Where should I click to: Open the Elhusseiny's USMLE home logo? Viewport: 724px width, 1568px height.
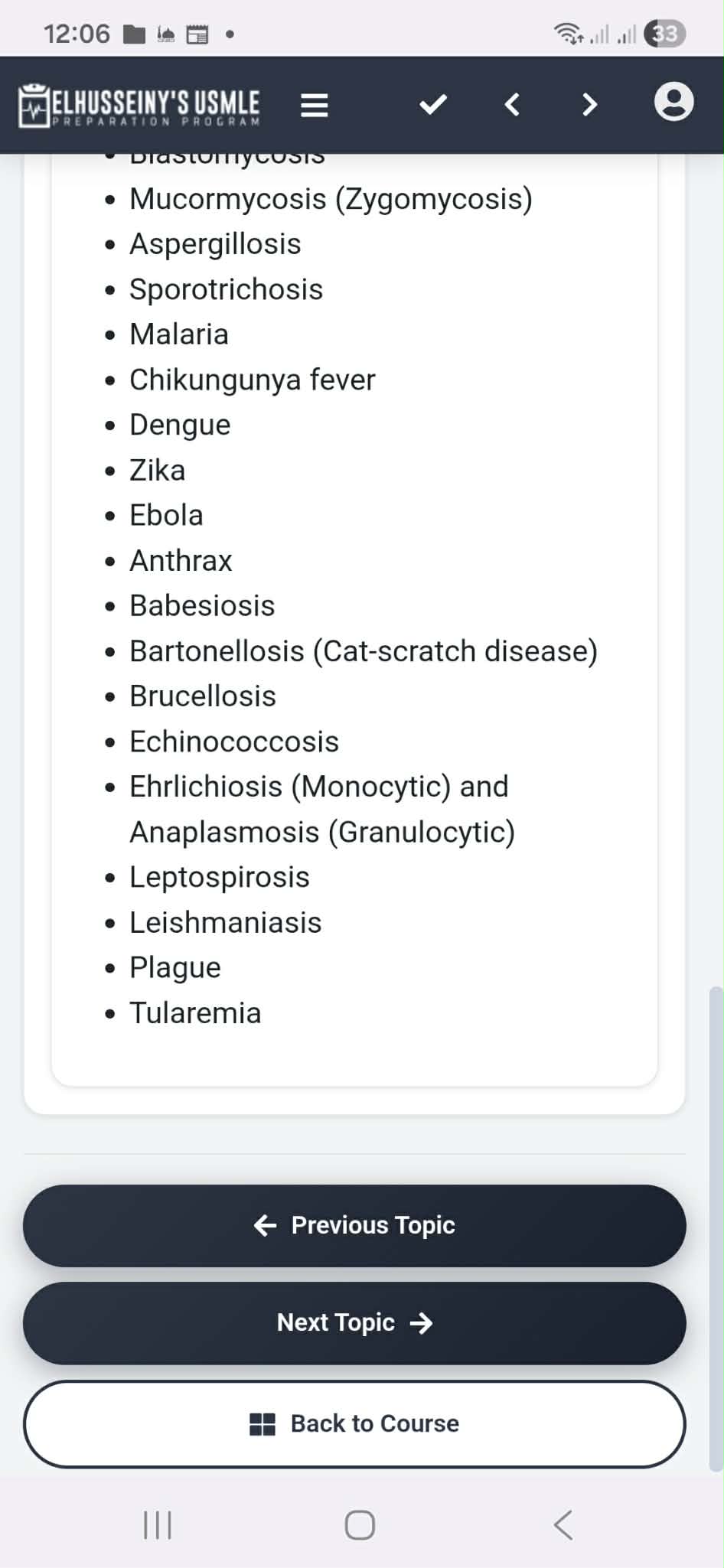click(140, 105)
